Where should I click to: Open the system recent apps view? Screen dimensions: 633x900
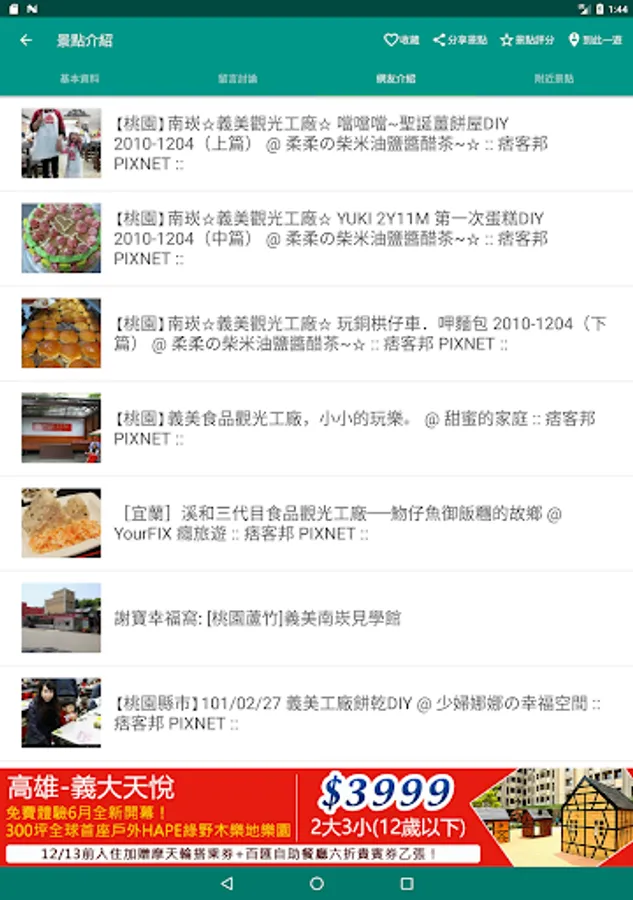pos(407,883)
